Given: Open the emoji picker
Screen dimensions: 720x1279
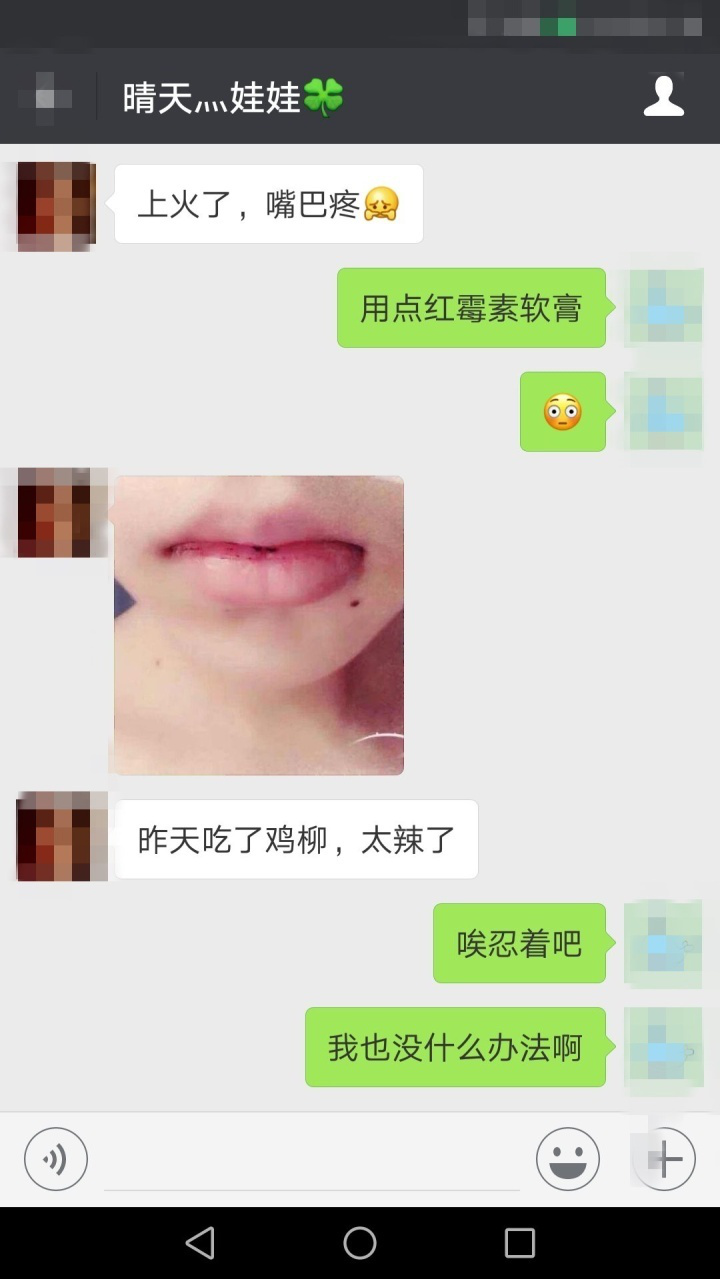Looking at the screenshot, I should pos(567,1158).
